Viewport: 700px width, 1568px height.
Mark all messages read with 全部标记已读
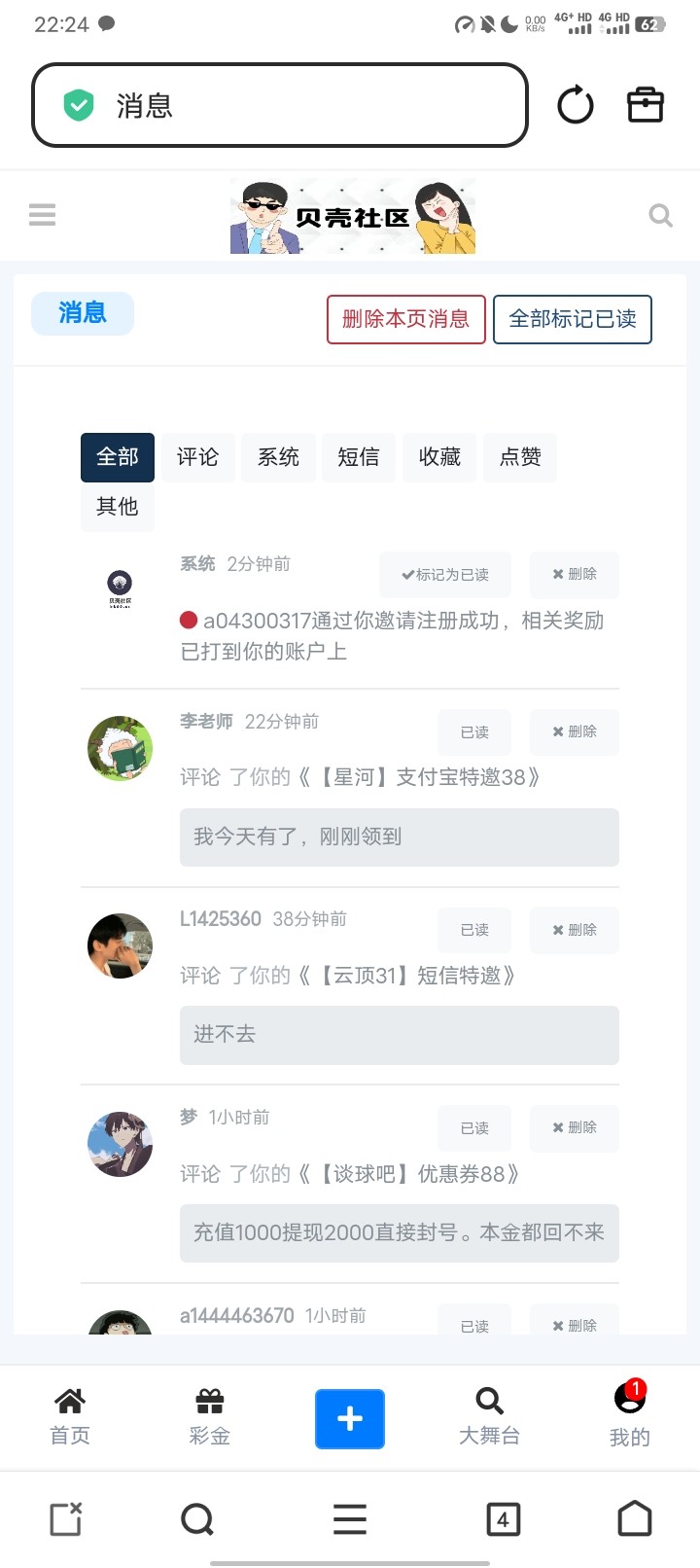tap(572, 319)
